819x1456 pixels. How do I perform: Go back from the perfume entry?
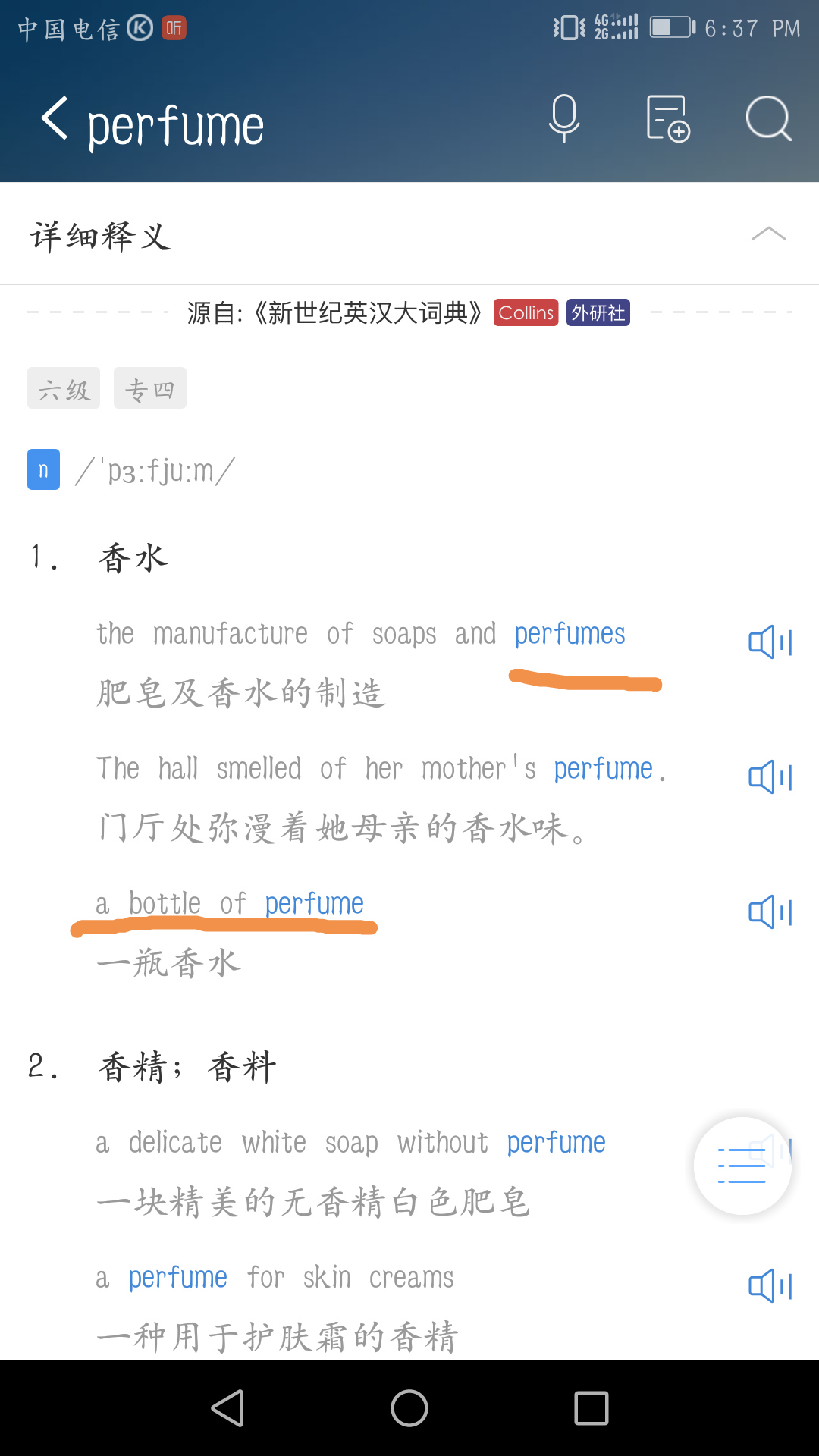pos(55,118)
